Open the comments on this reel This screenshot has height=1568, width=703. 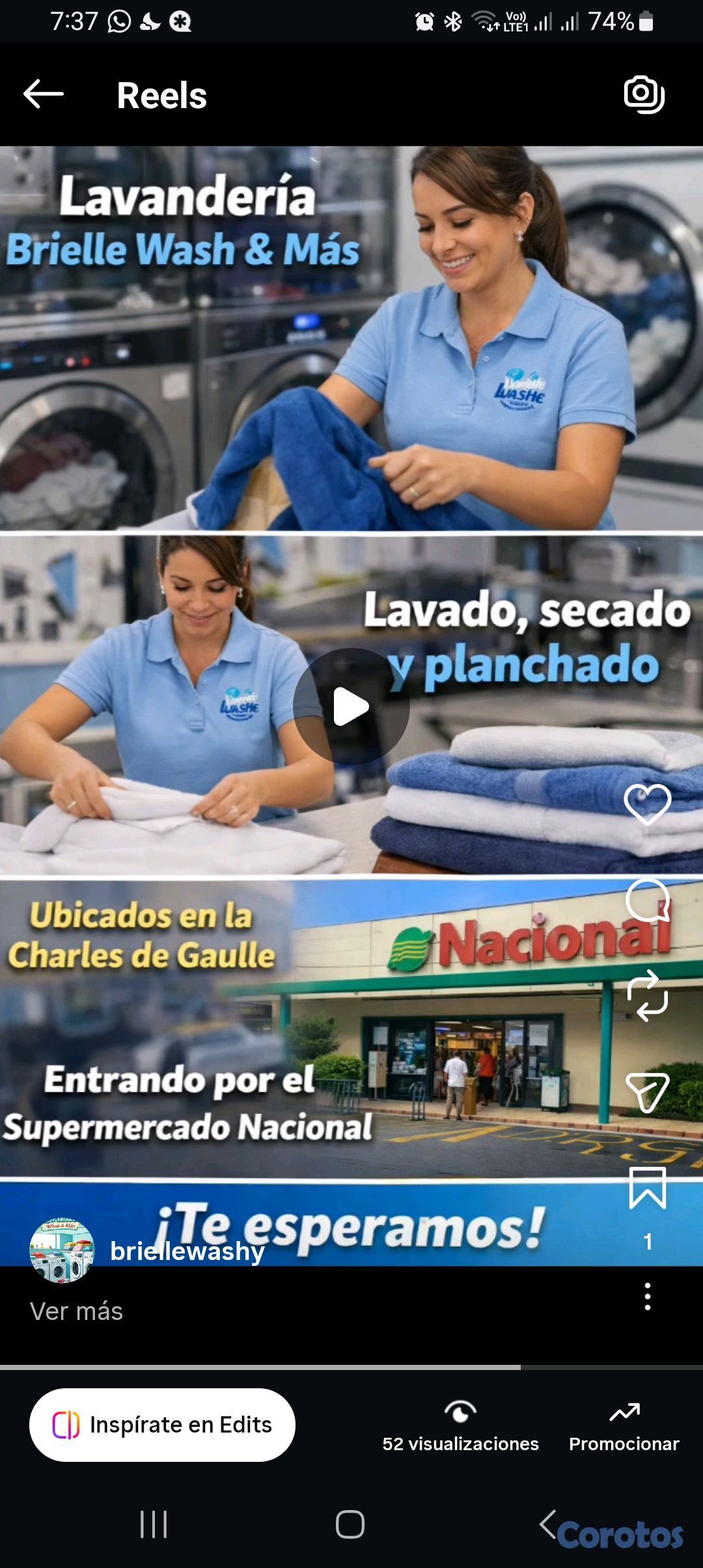point(647,901)
